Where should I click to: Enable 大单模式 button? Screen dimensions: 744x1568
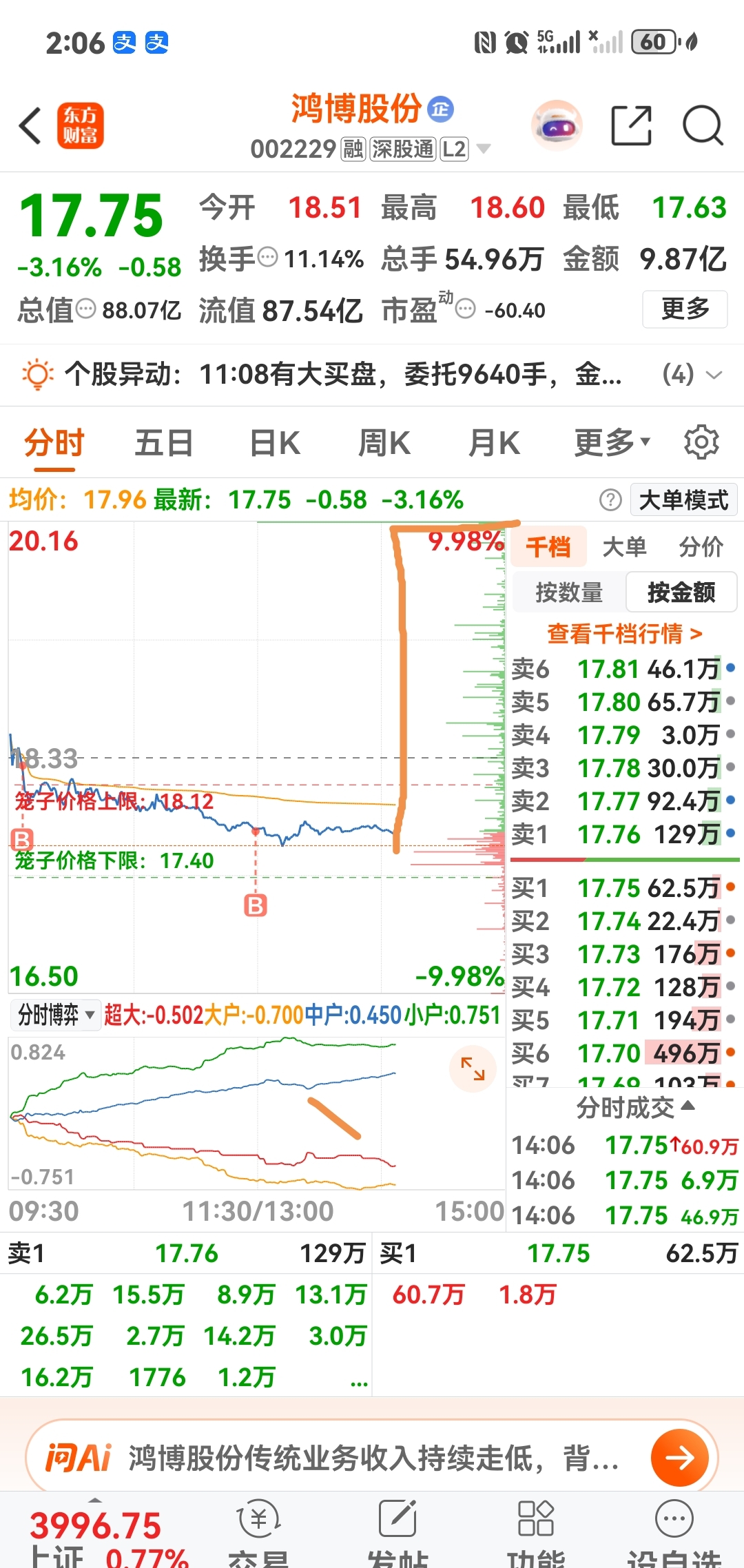(683, 500)
